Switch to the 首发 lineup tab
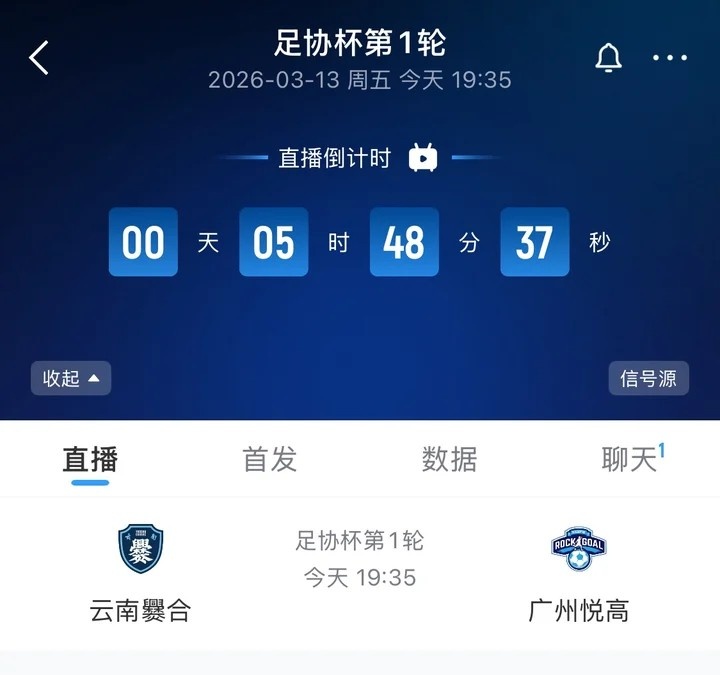Screen dimensions: 720x675 click(x=270, y=459)
